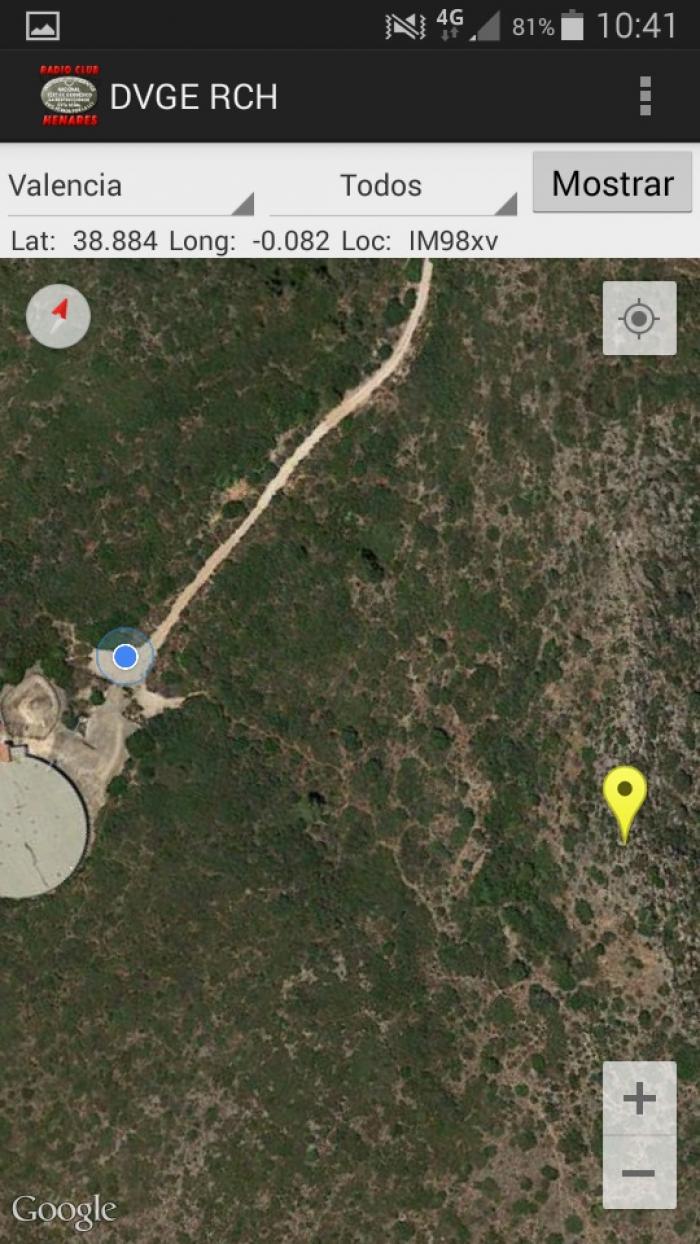Center map on my location
700x1244 pixels.
(x=639, y=318)
